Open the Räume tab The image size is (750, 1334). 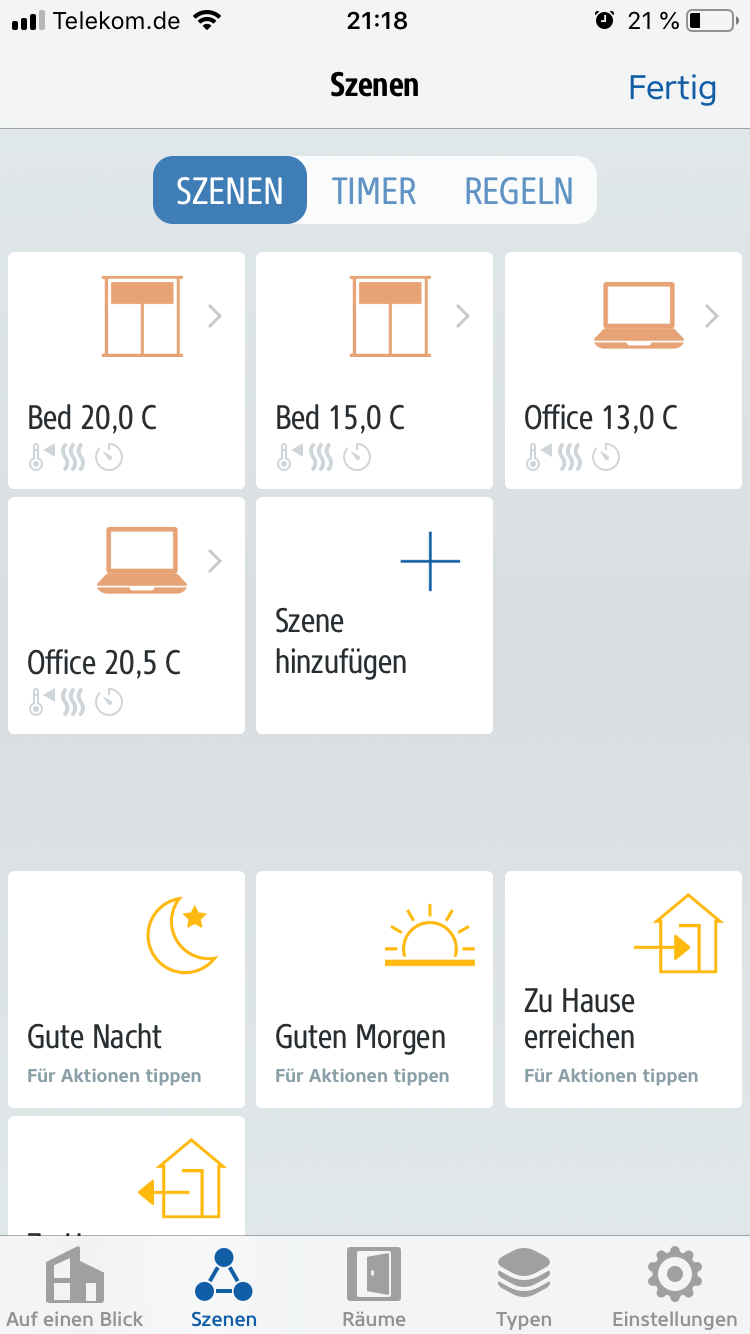(374, 1288)
